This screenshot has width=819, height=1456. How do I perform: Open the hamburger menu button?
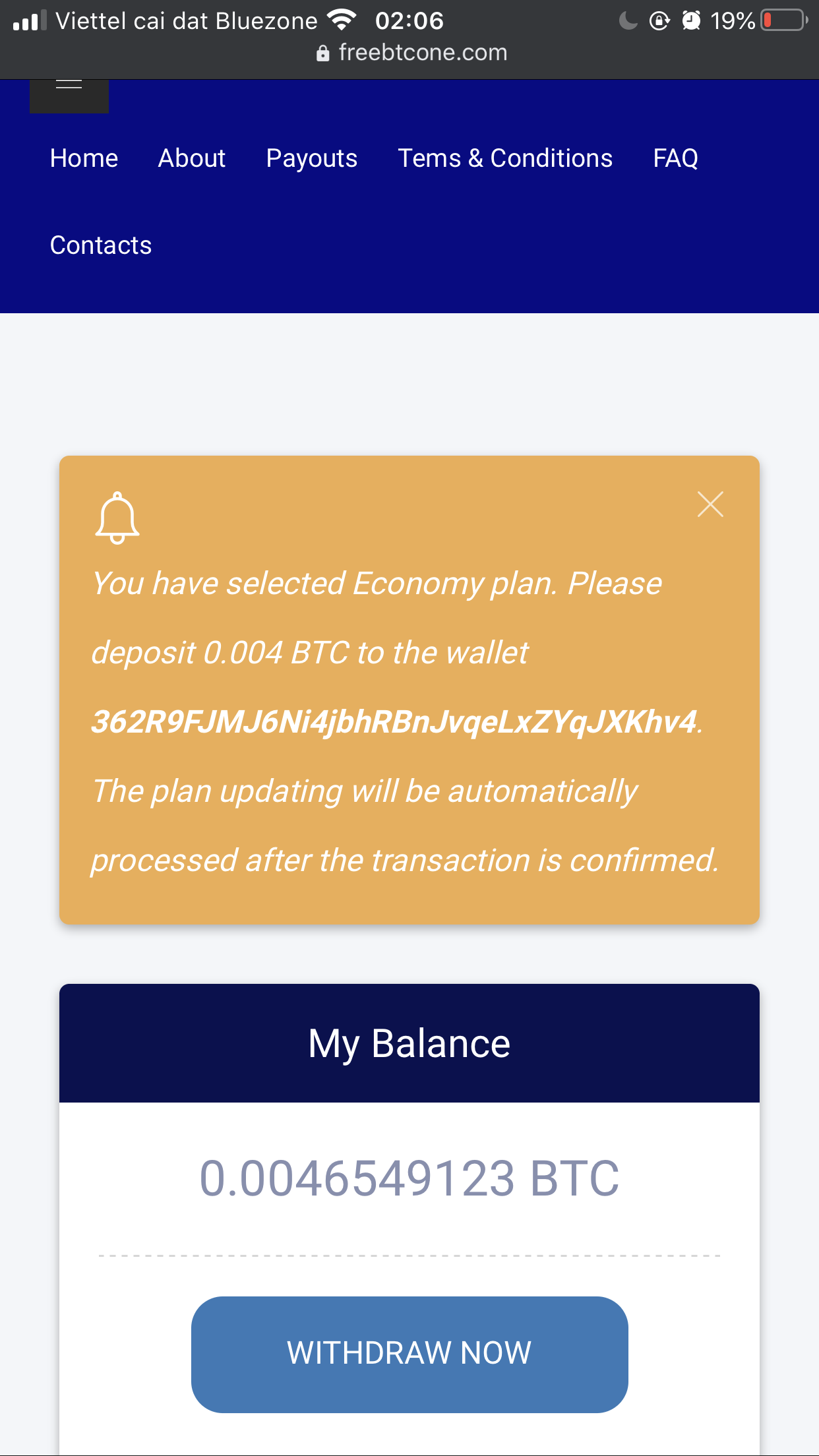pyautogui.click(x=69, y=93)
